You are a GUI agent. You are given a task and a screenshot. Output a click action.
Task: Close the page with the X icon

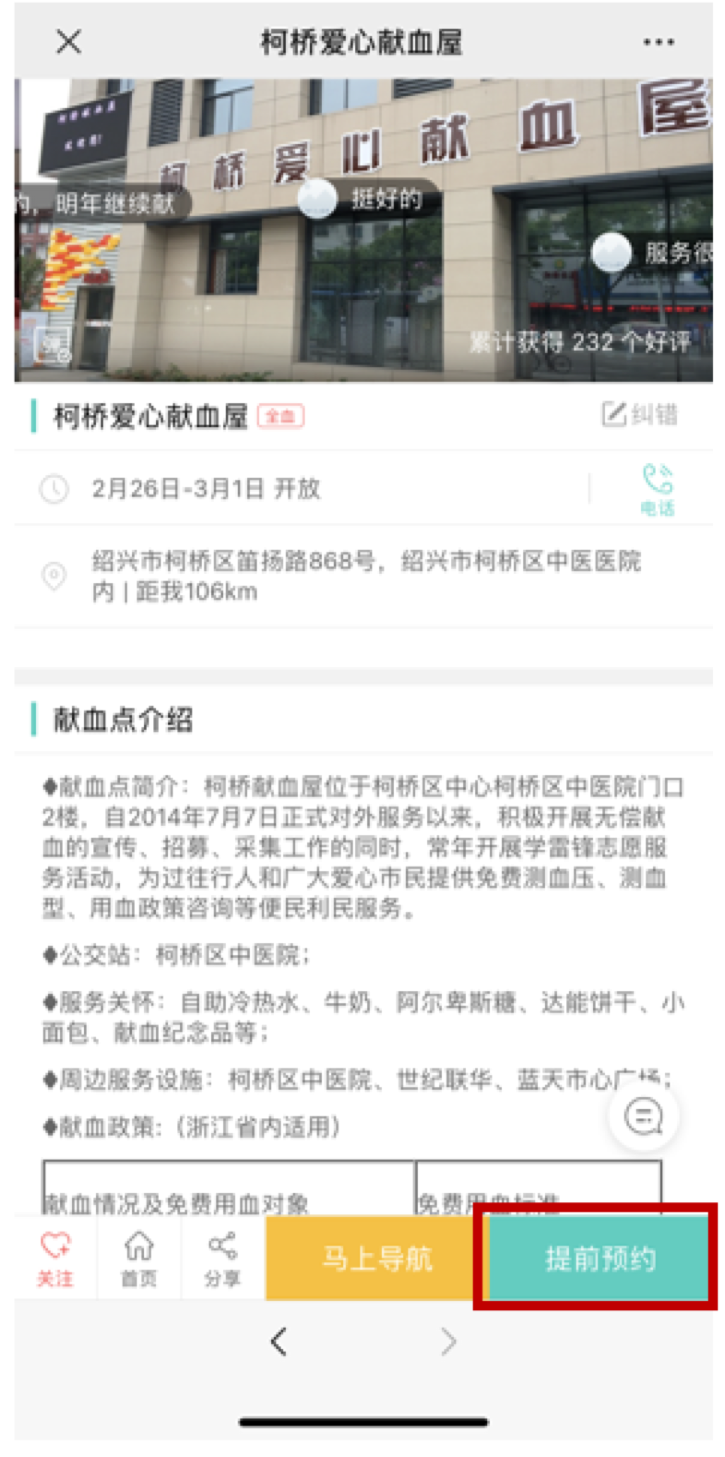pos(68,42)
